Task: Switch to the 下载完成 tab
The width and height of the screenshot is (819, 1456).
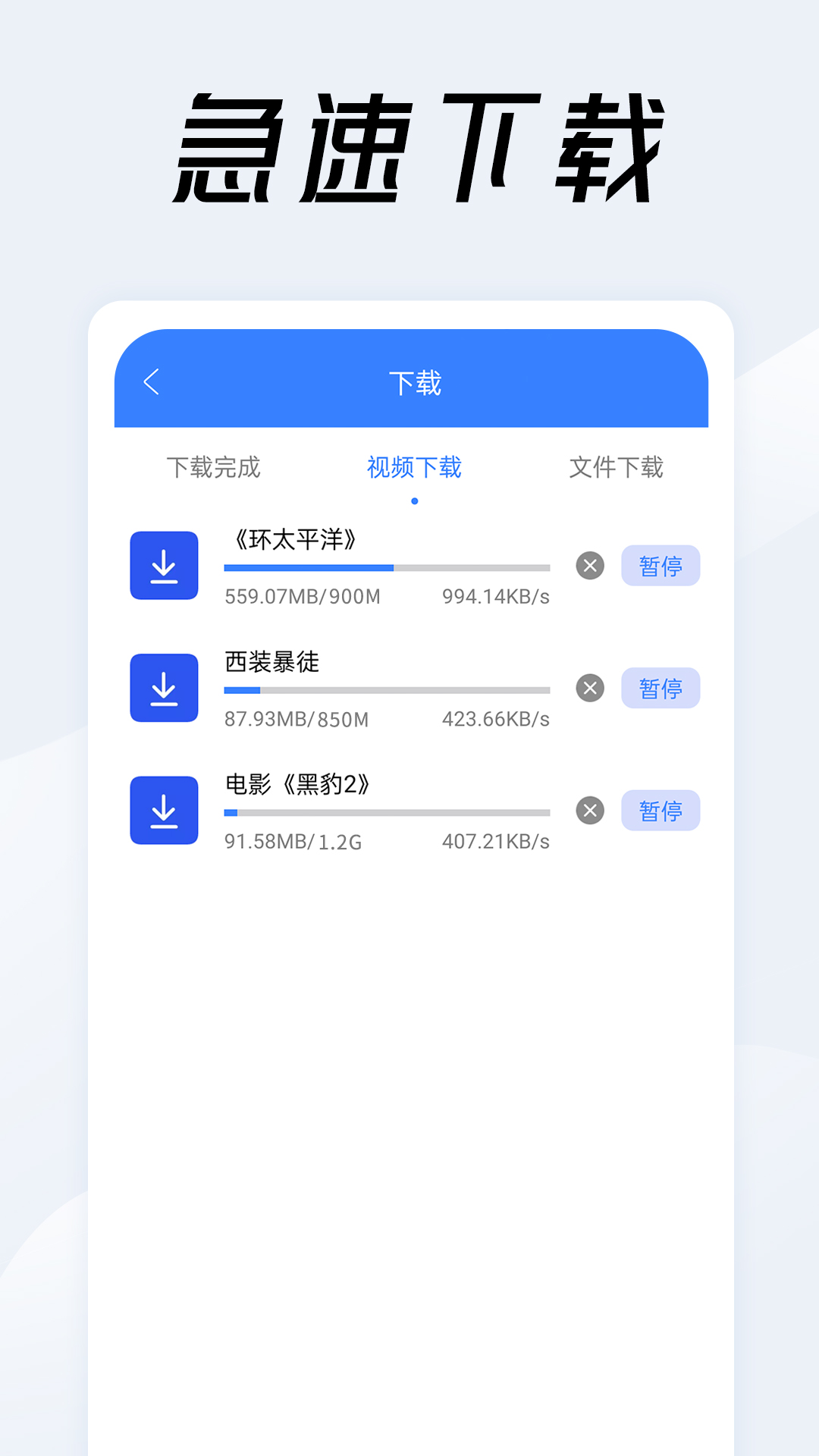Action: [x=215, y=468]
